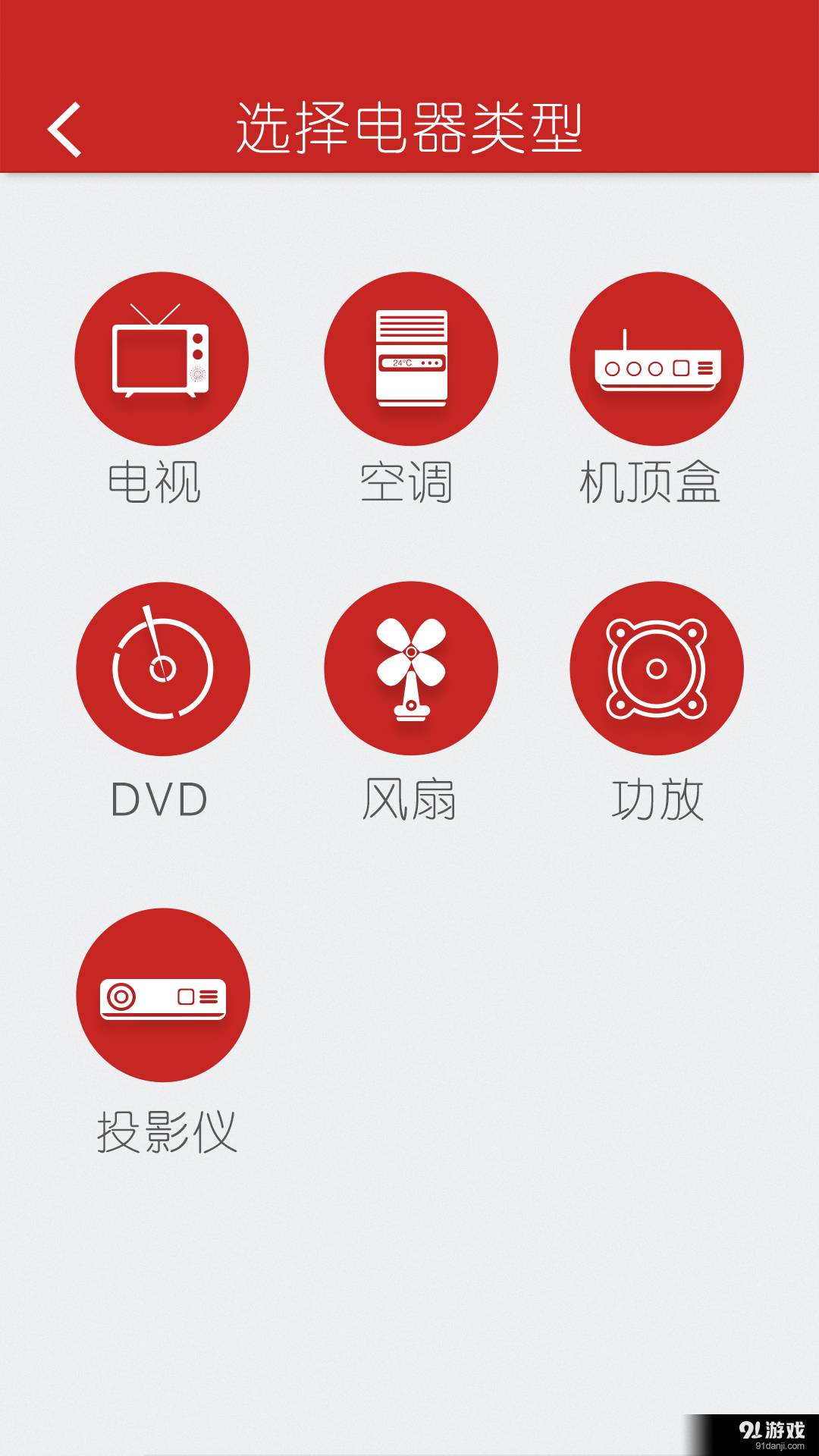
Task: Click the 功放 label text
Action: (x=658, y=799)
